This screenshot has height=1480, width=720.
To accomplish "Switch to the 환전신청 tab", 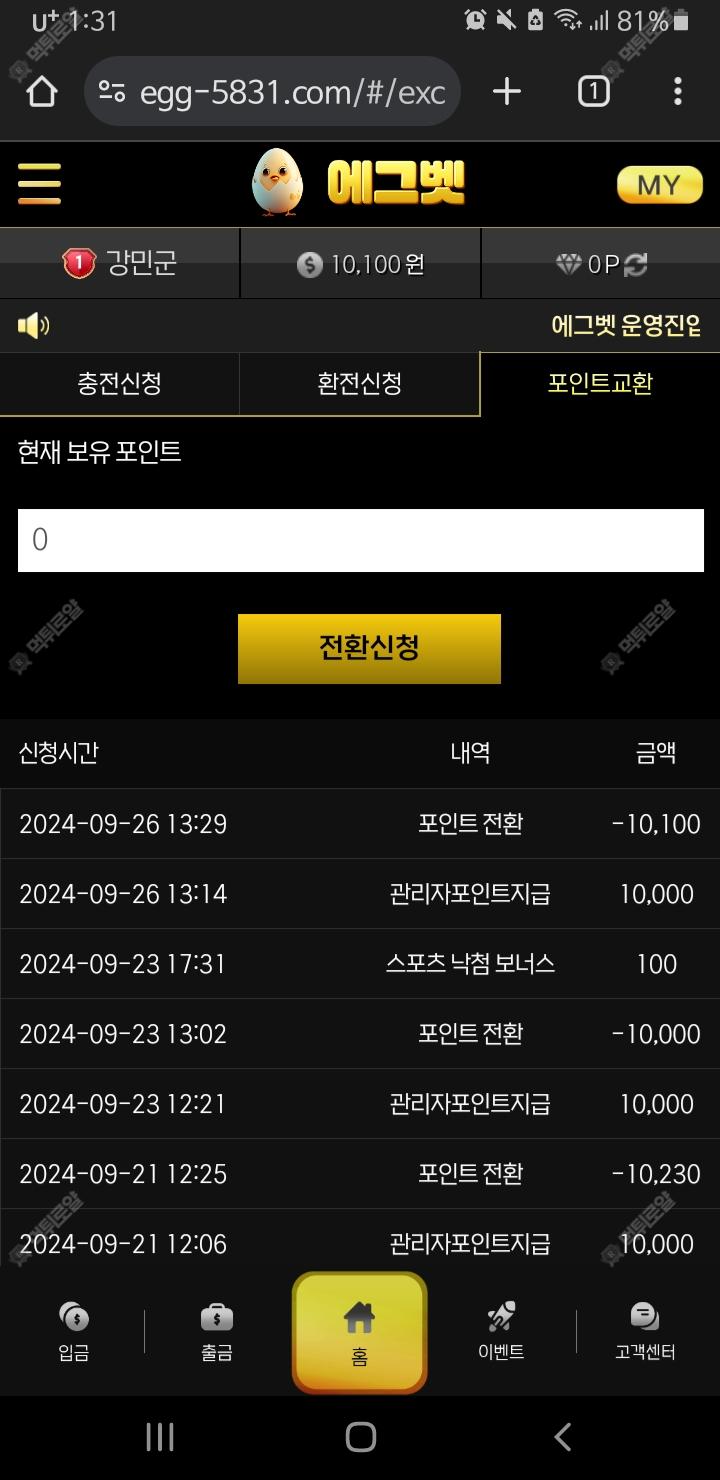I will click(x=359, y=383).
